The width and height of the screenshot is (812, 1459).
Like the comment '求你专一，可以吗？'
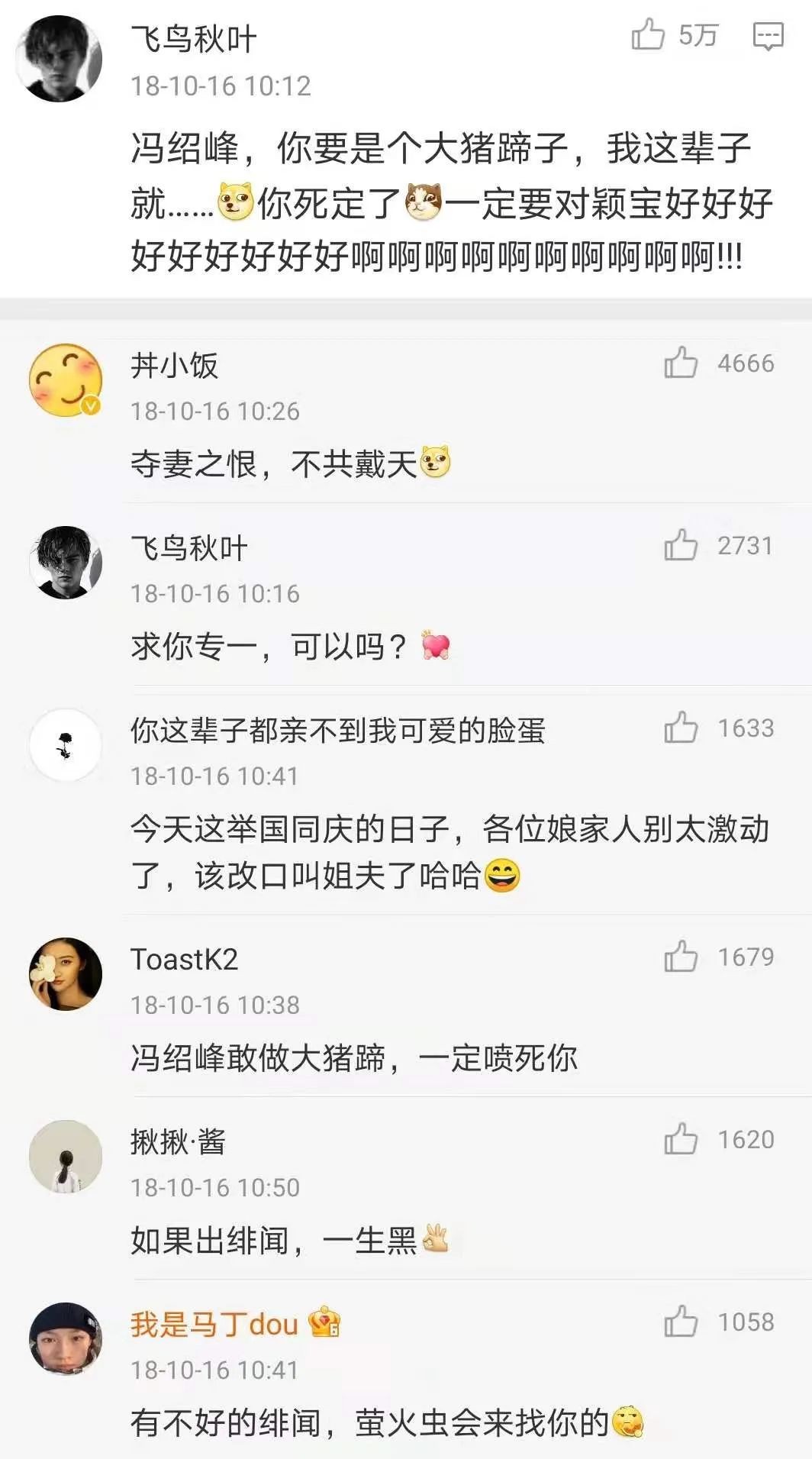click(681, 545)
